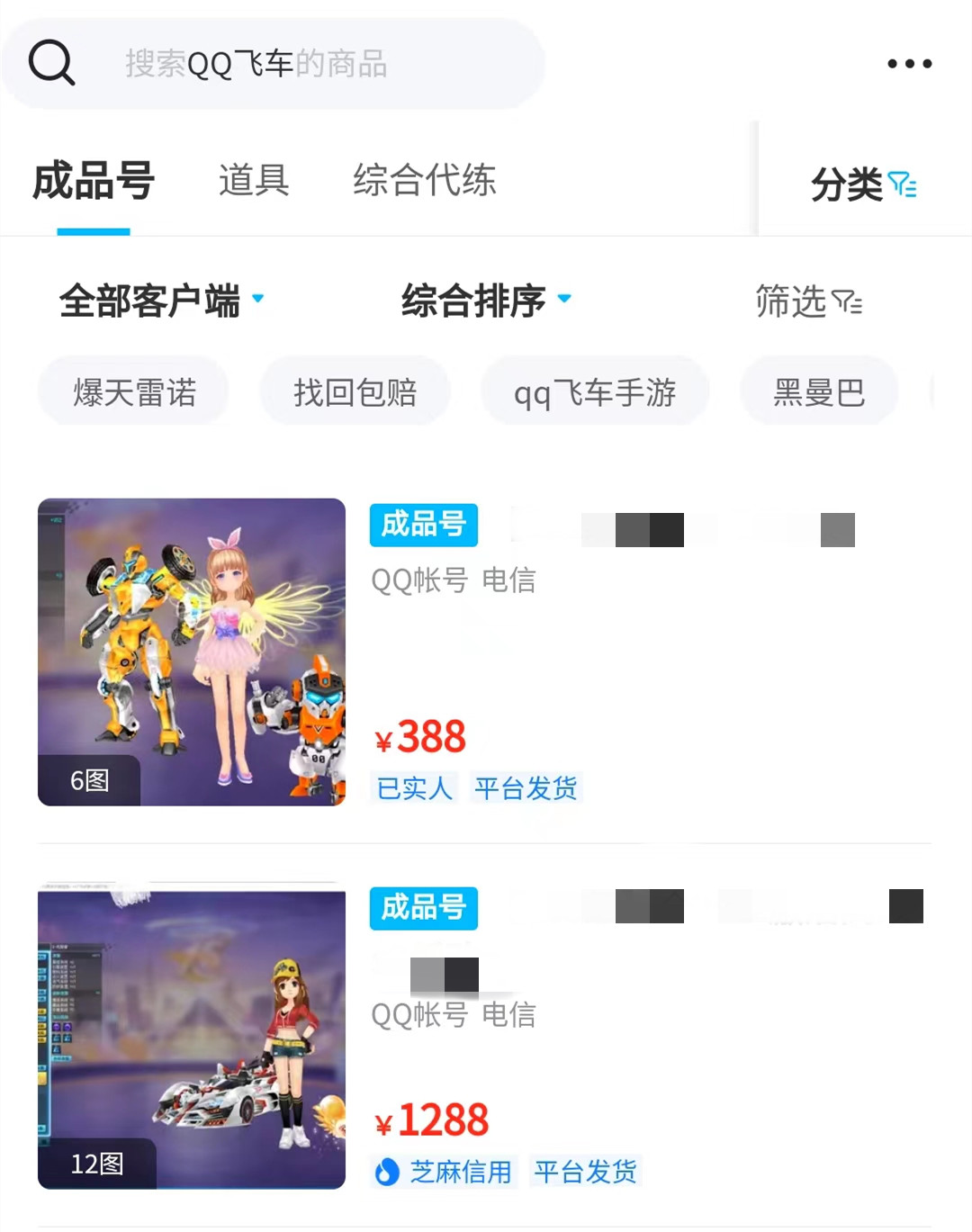Screen dimensions: 972x1232
Task: Select the qq飞车手游 chip
Action: [595, 392]
